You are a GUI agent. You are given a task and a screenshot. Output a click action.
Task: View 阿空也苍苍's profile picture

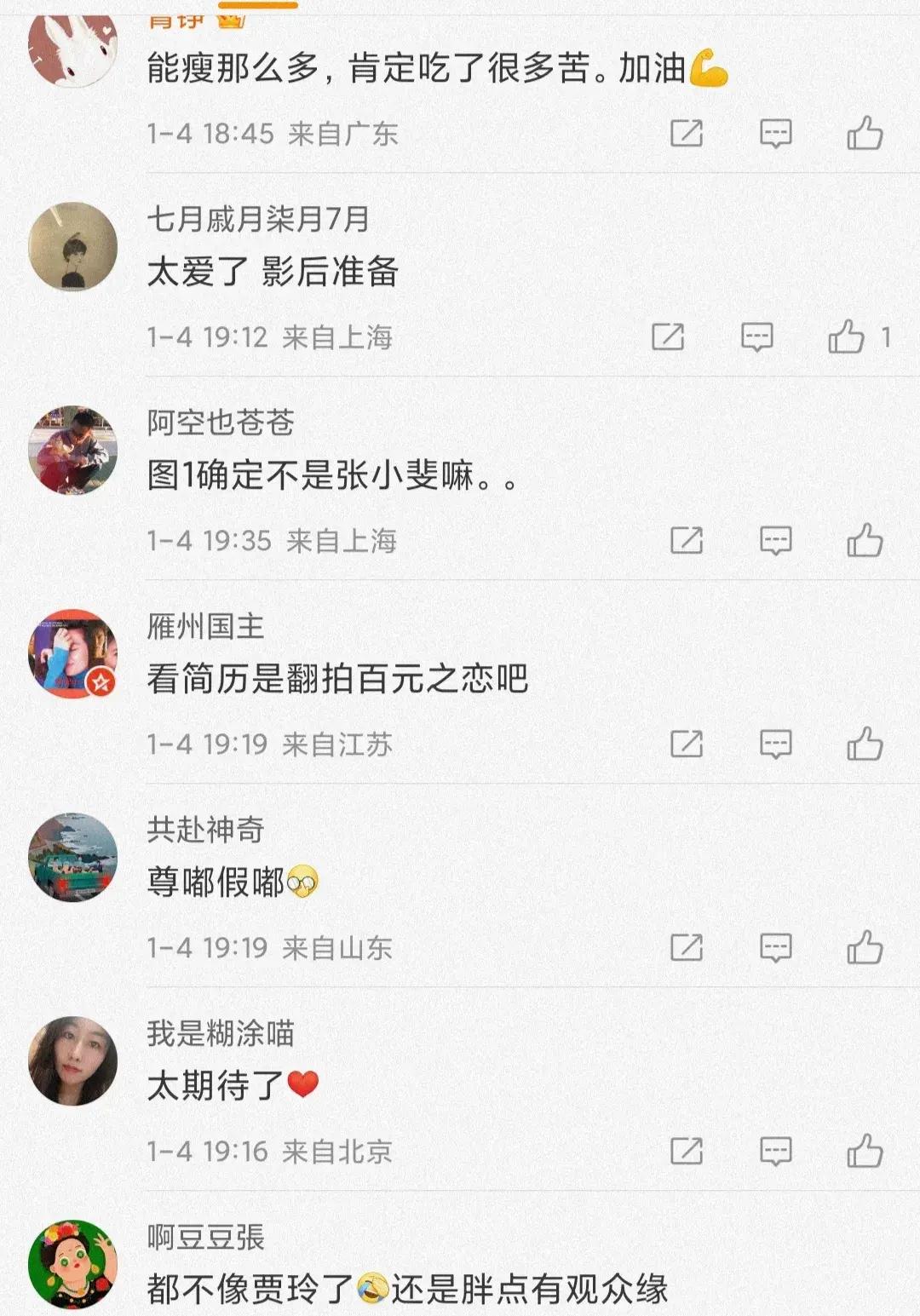point(73,450)
